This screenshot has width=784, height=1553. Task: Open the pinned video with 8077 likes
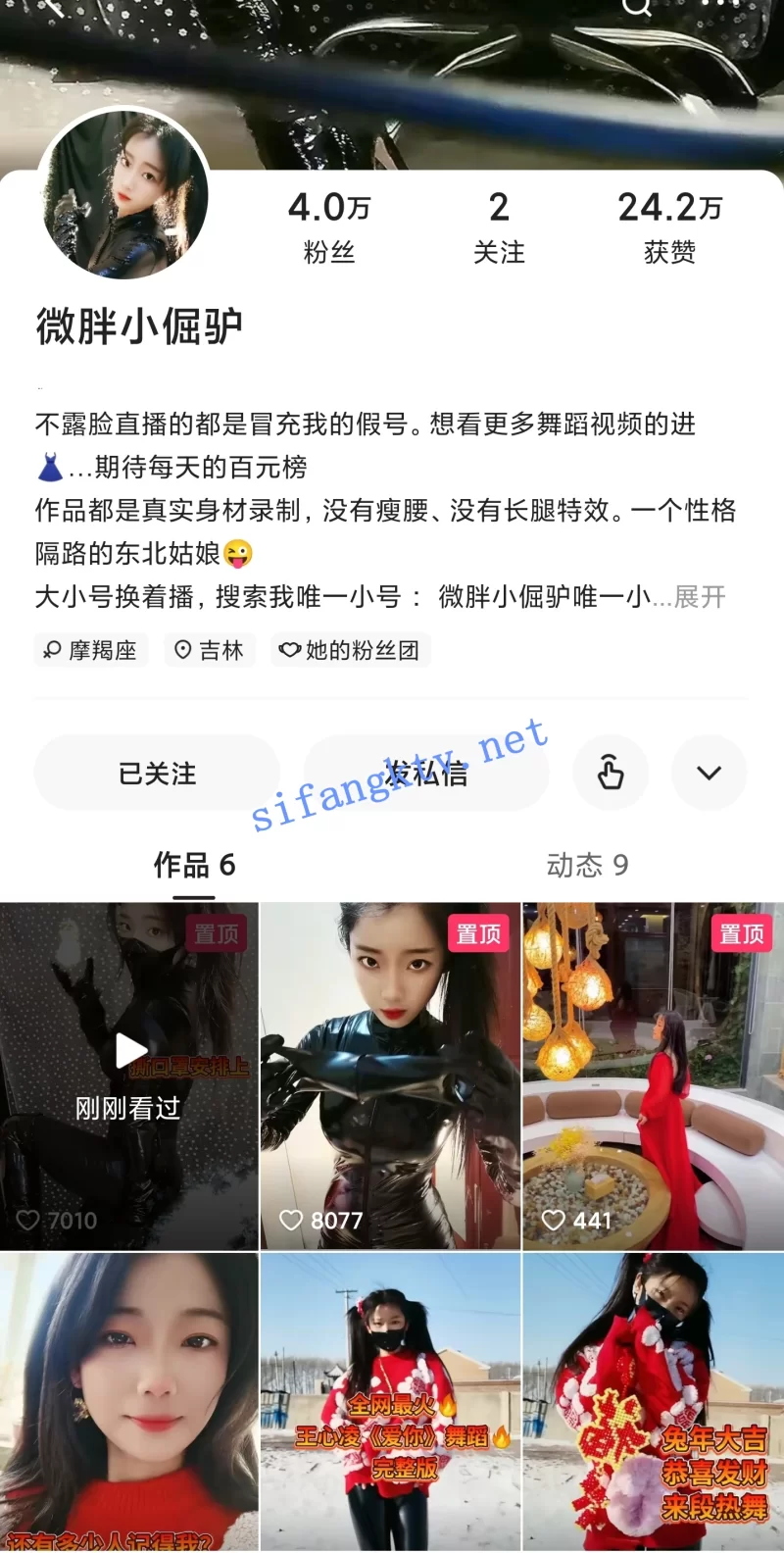coord(390,1076)
